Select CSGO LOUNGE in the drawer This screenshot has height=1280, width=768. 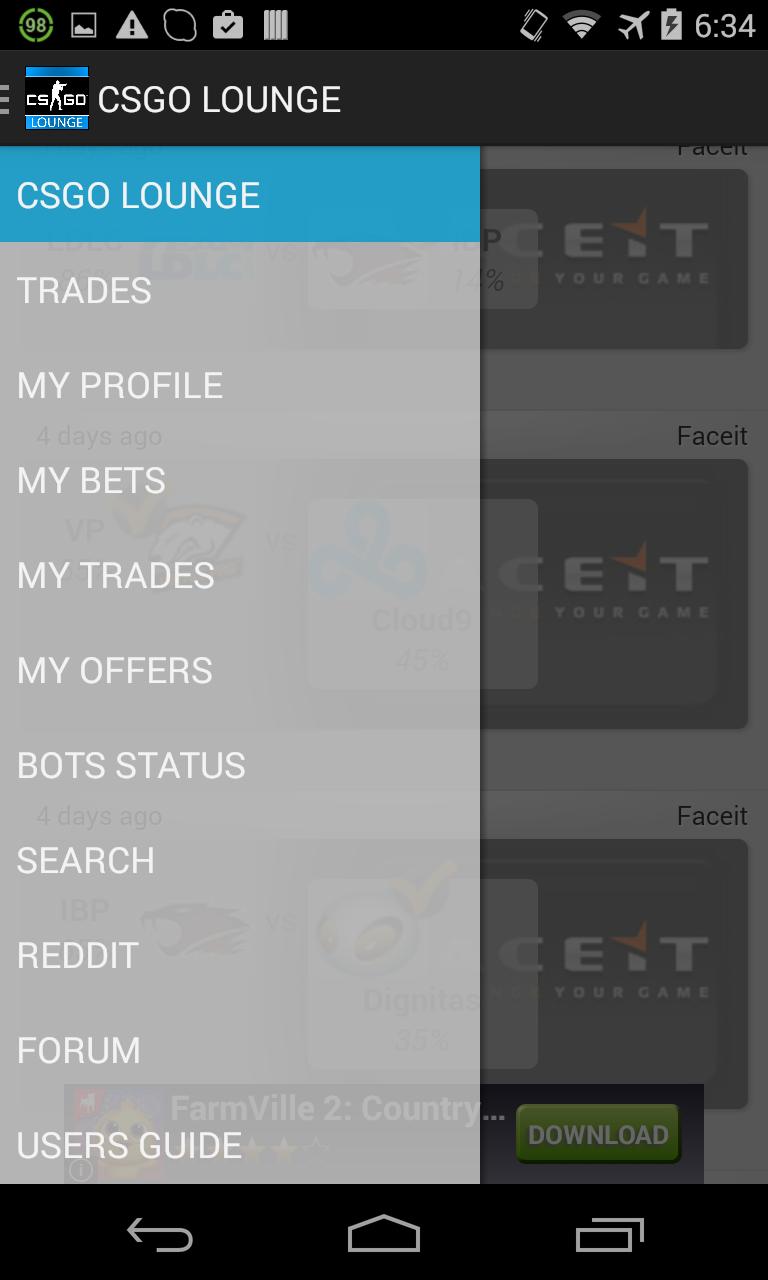tap(239, 195)
